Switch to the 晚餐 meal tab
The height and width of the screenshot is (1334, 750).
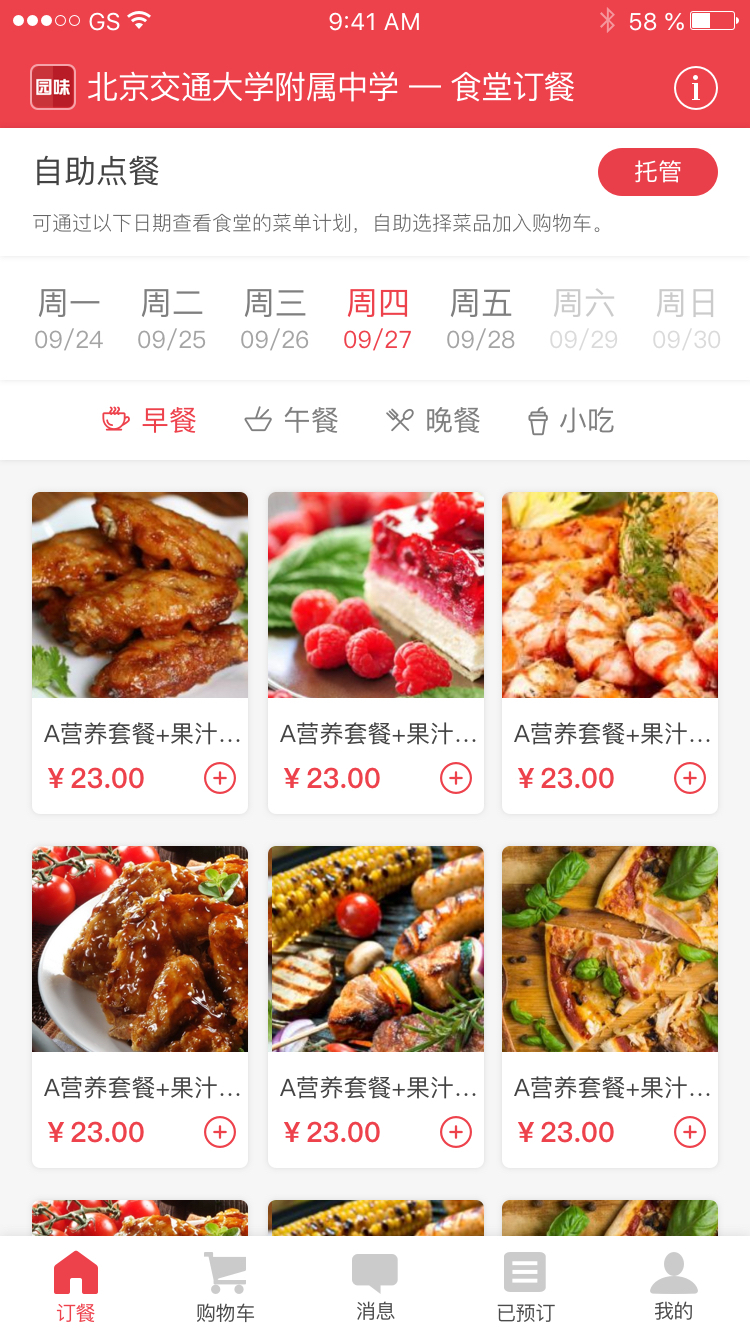point(434,420)
